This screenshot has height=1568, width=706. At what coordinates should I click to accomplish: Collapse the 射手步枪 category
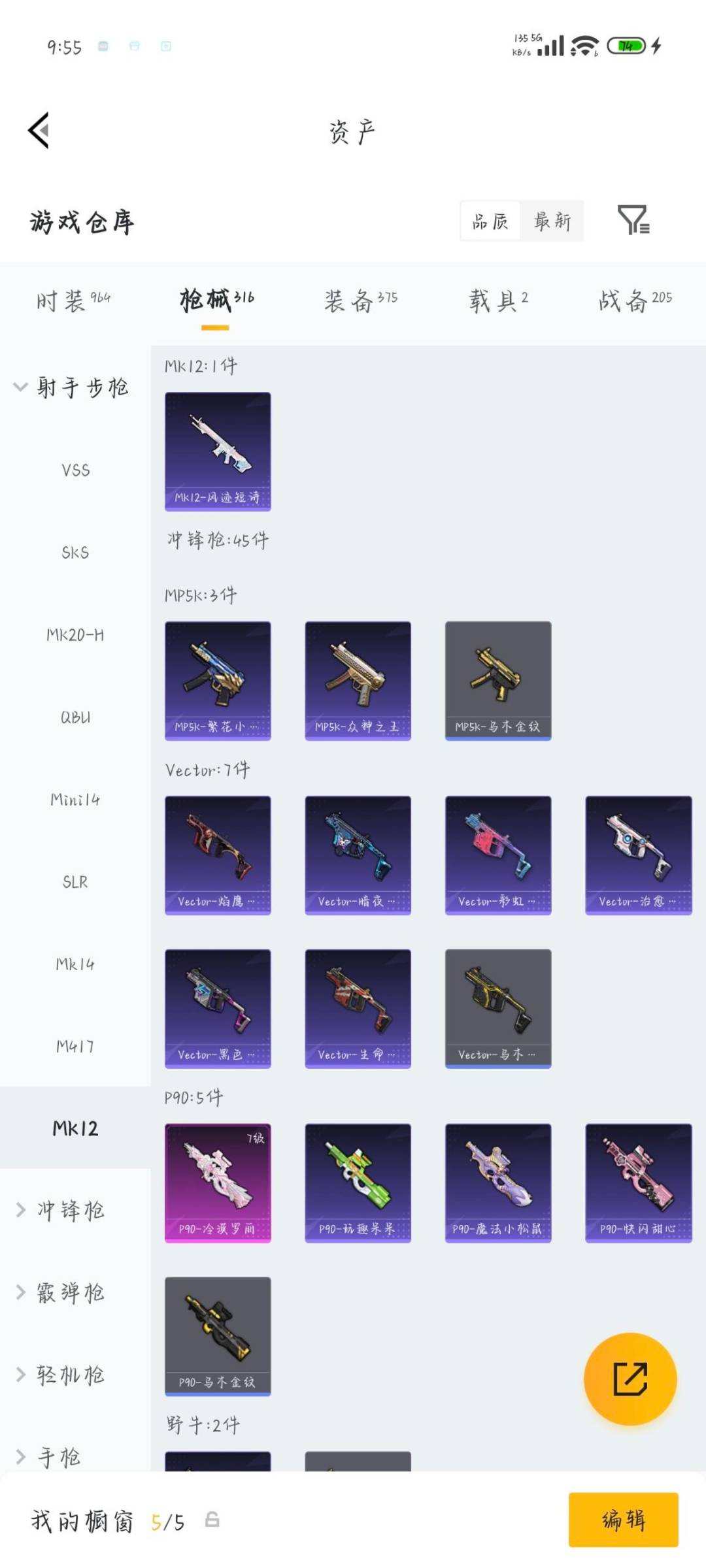[x=72, y=387]
